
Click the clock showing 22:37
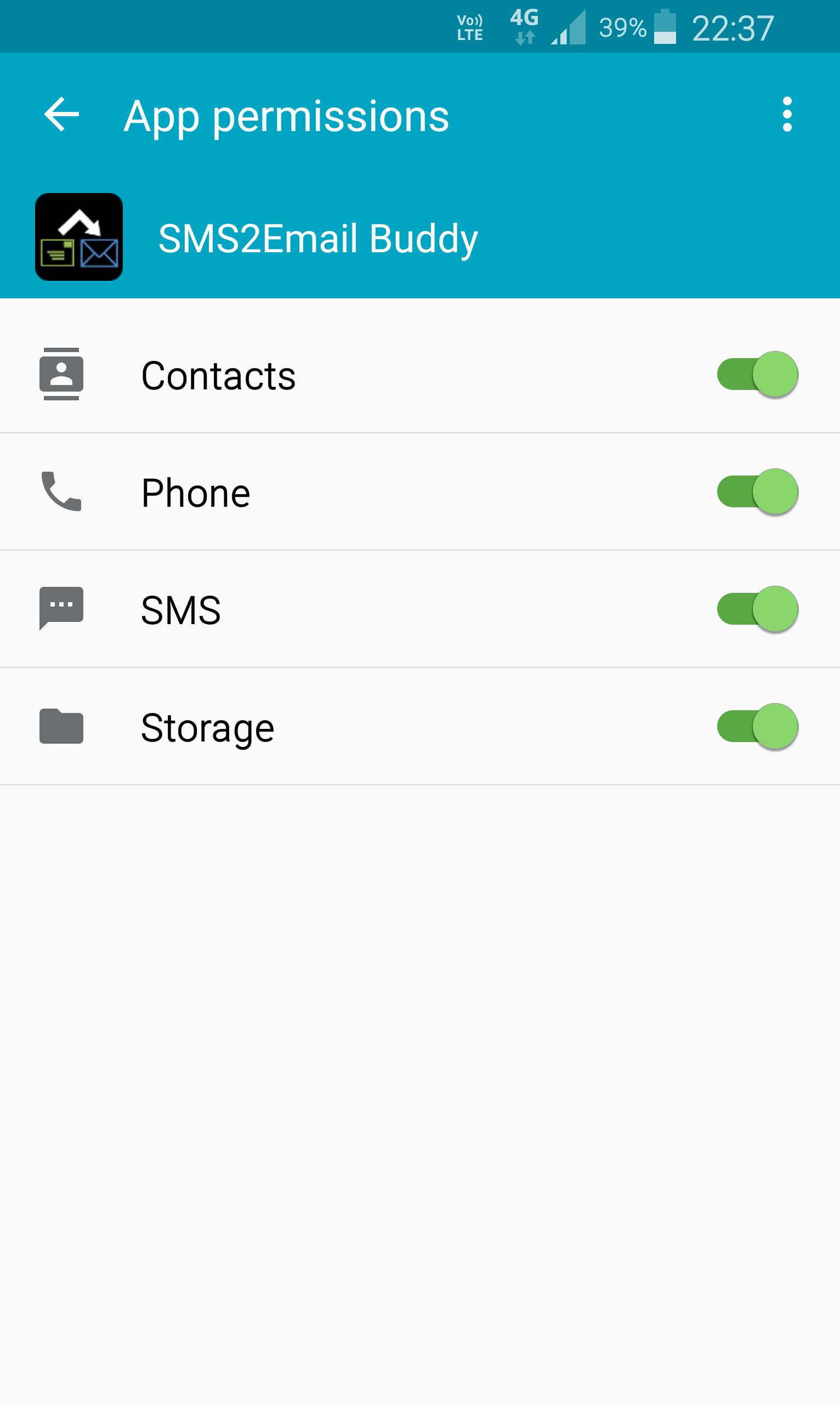click(x=736, y=27)
